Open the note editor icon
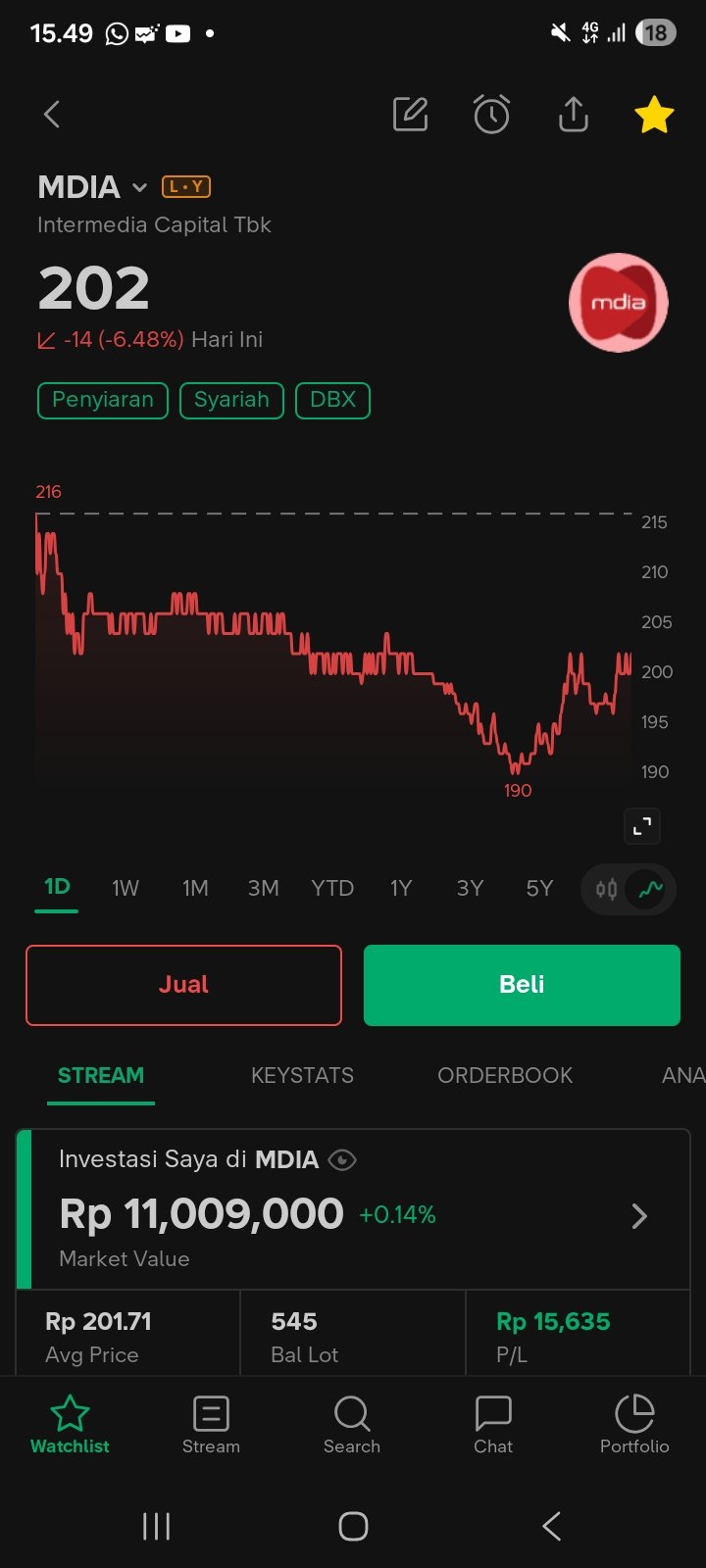 411,115
